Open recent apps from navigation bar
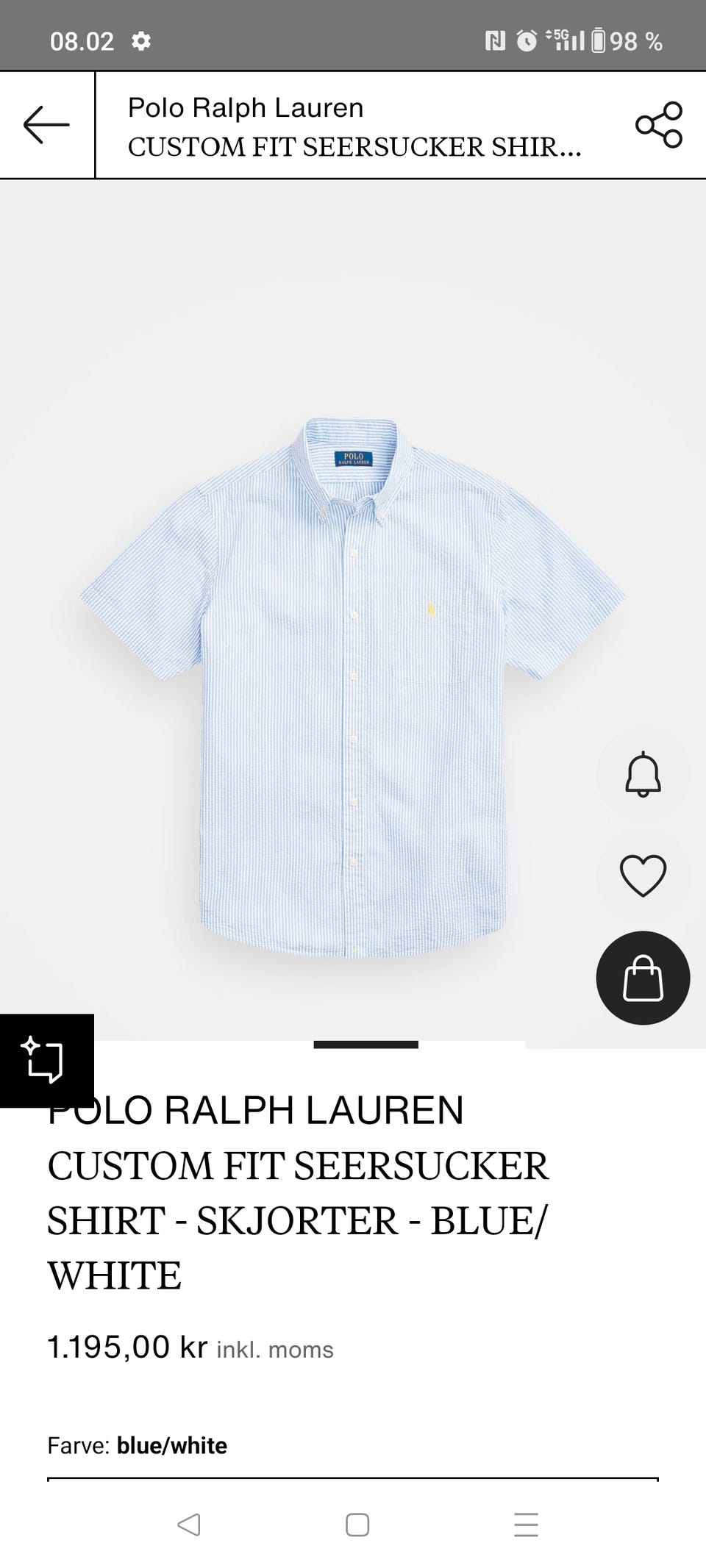This screenshot has height=1568, width=706. (x=526, y=1525)
